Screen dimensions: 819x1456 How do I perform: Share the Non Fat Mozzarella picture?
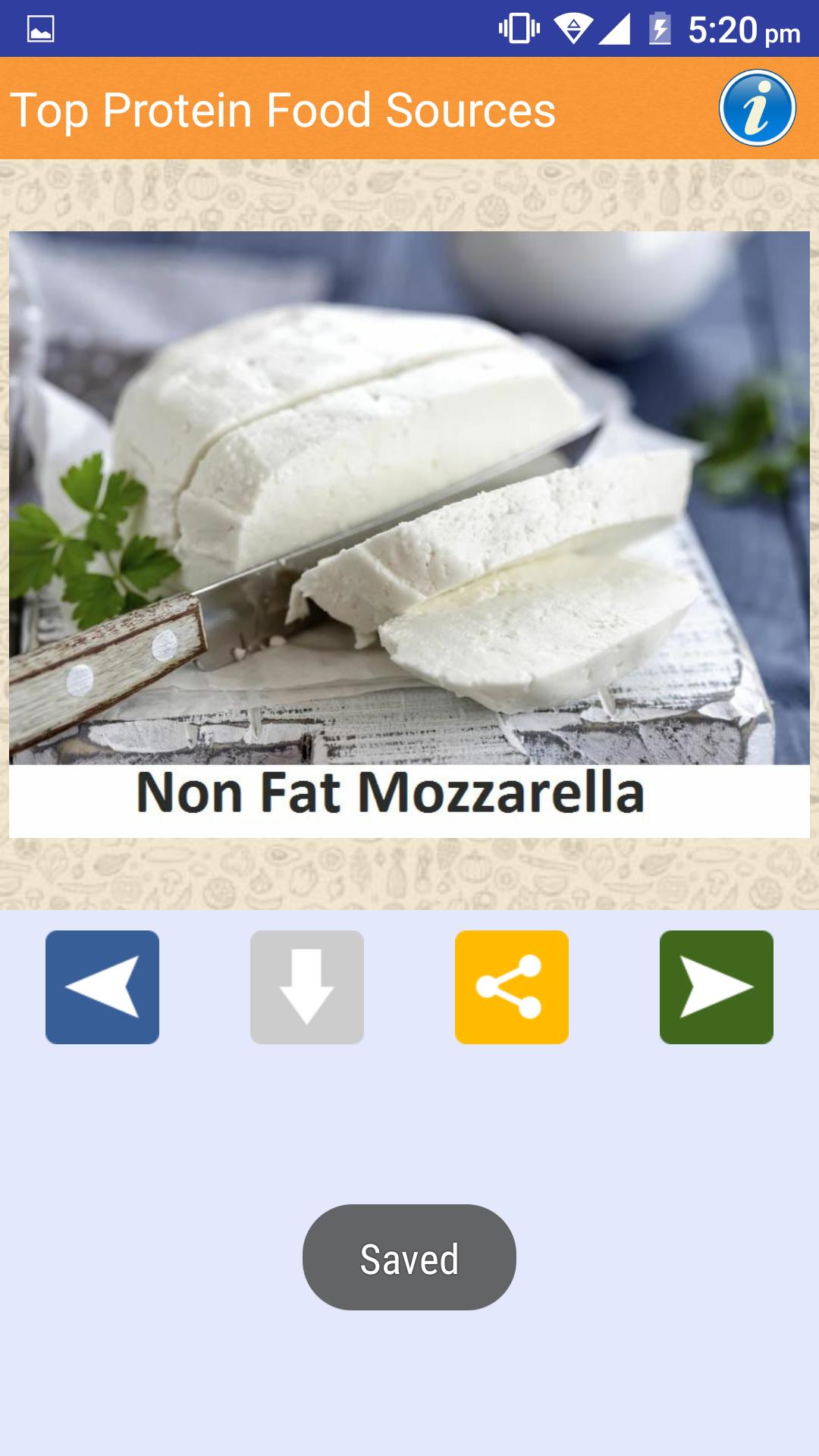coord(511,987)
